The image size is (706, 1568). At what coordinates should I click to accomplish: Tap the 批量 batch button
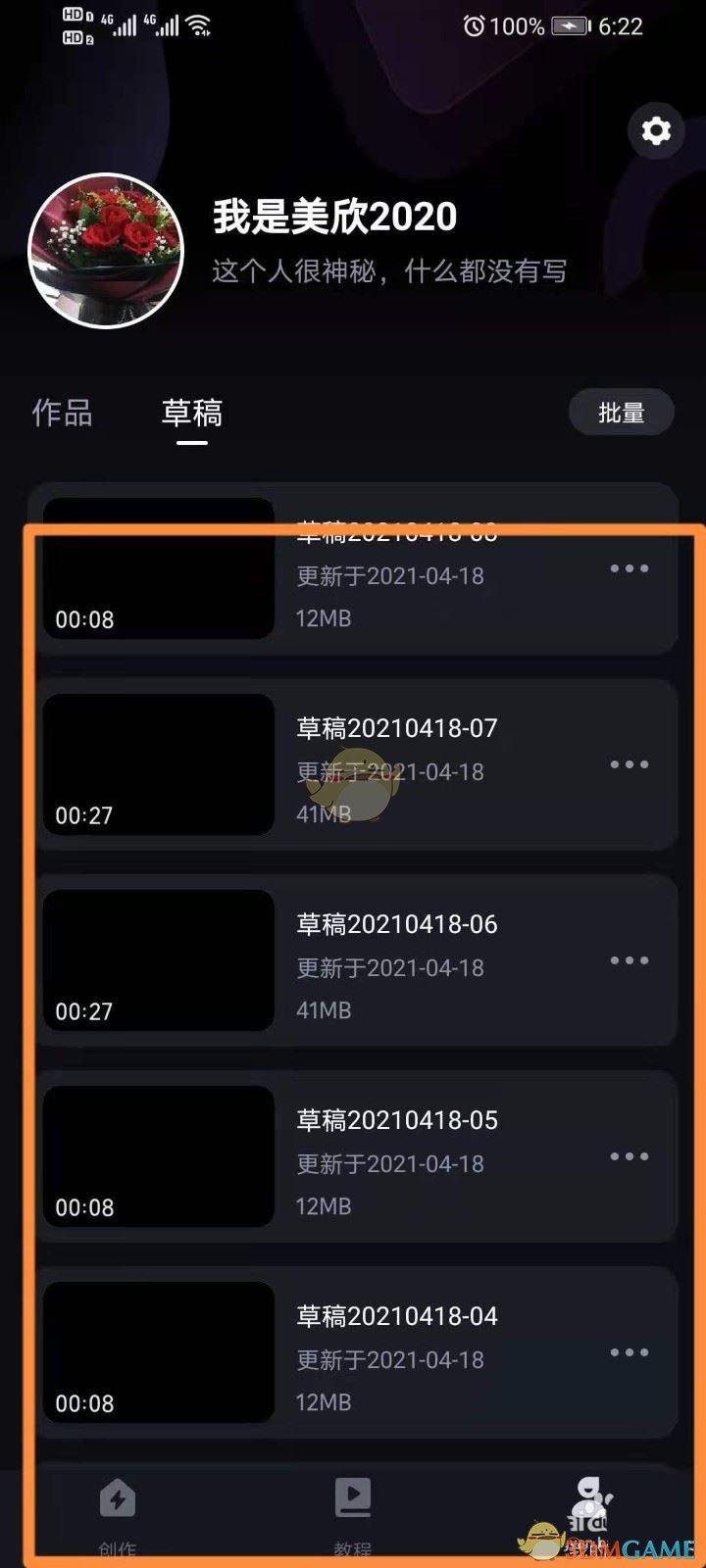click(x=621, y=413)
